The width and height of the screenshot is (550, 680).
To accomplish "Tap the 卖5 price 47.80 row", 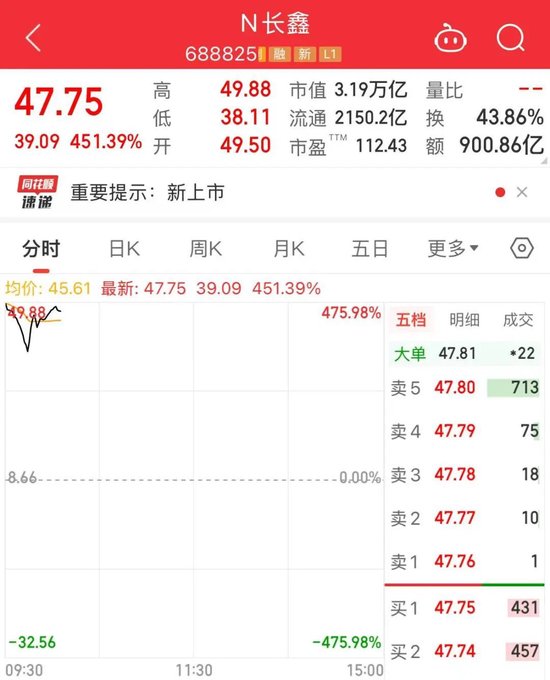I will (465, 387).
